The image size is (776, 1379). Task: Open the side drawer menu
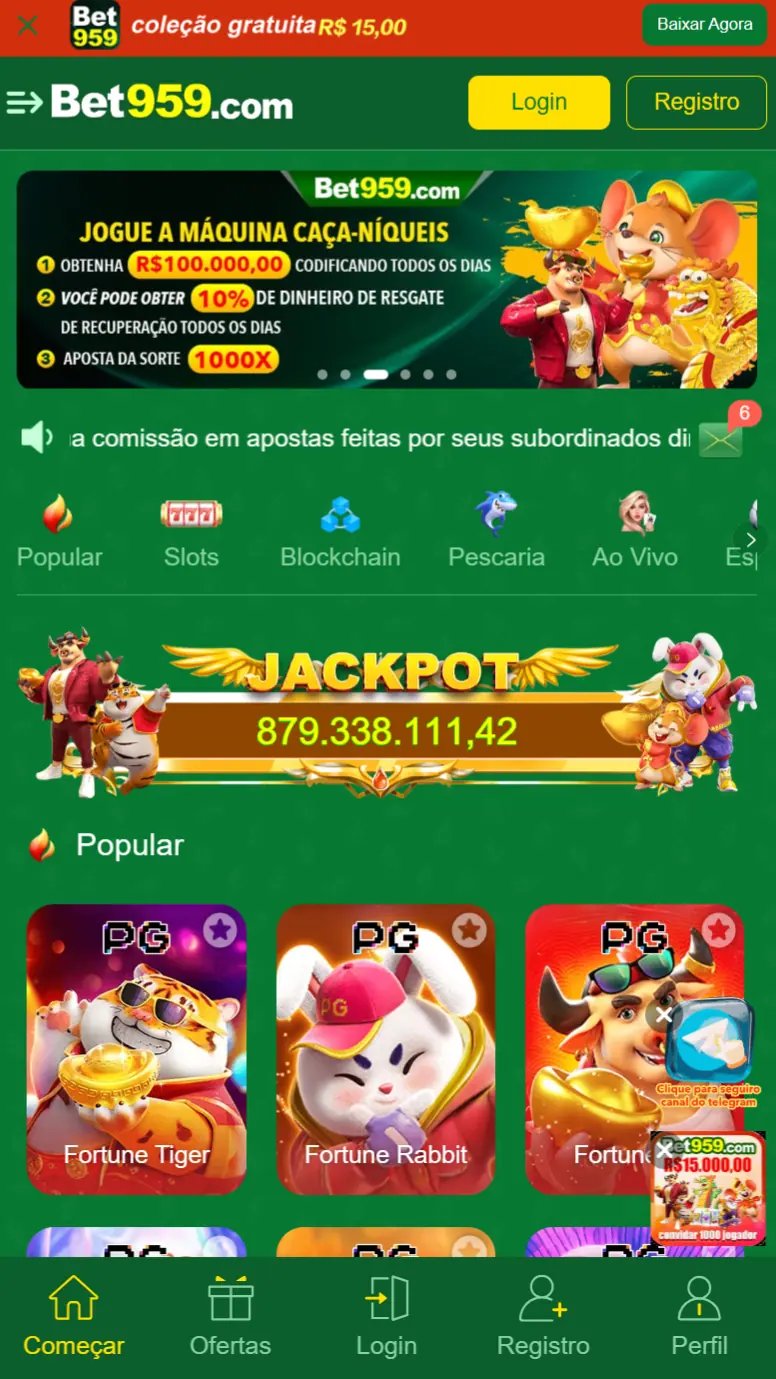coord(24,102)
